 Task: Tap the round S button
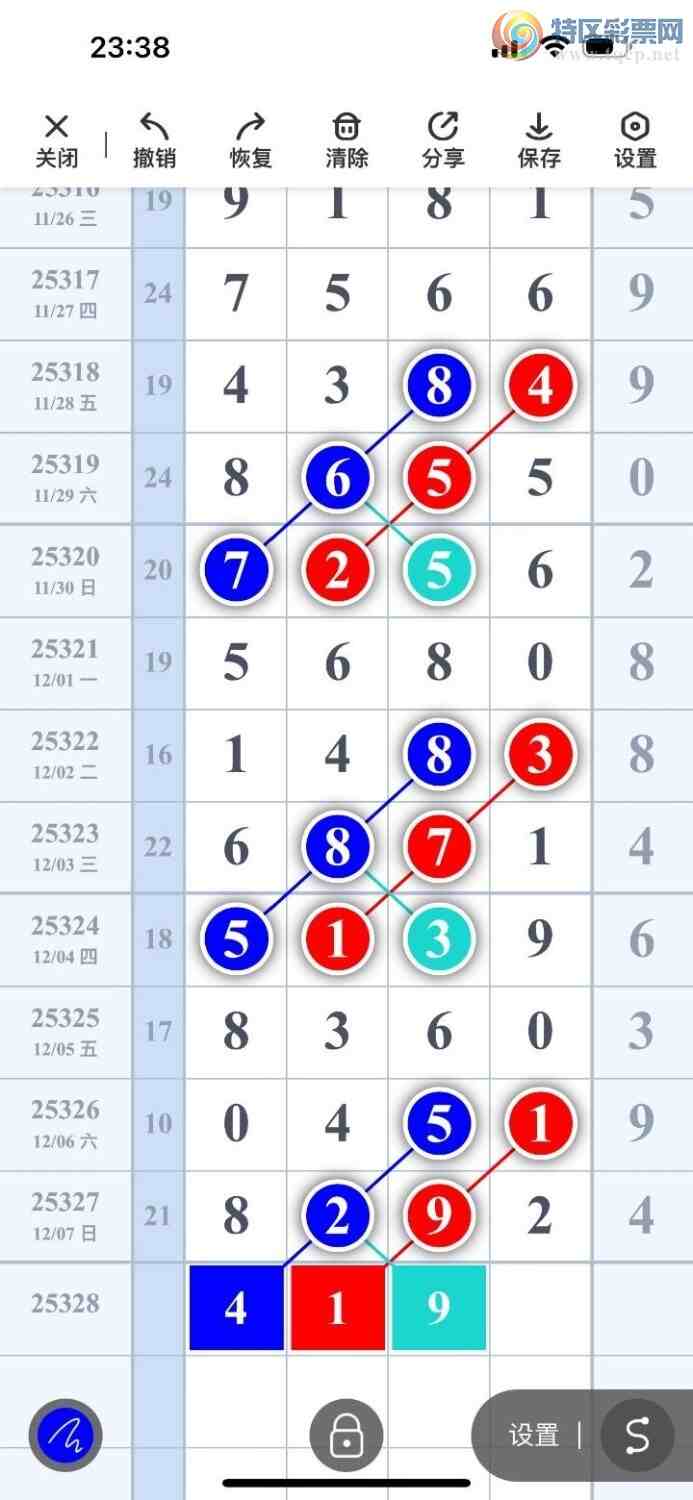coord(637,1436)
